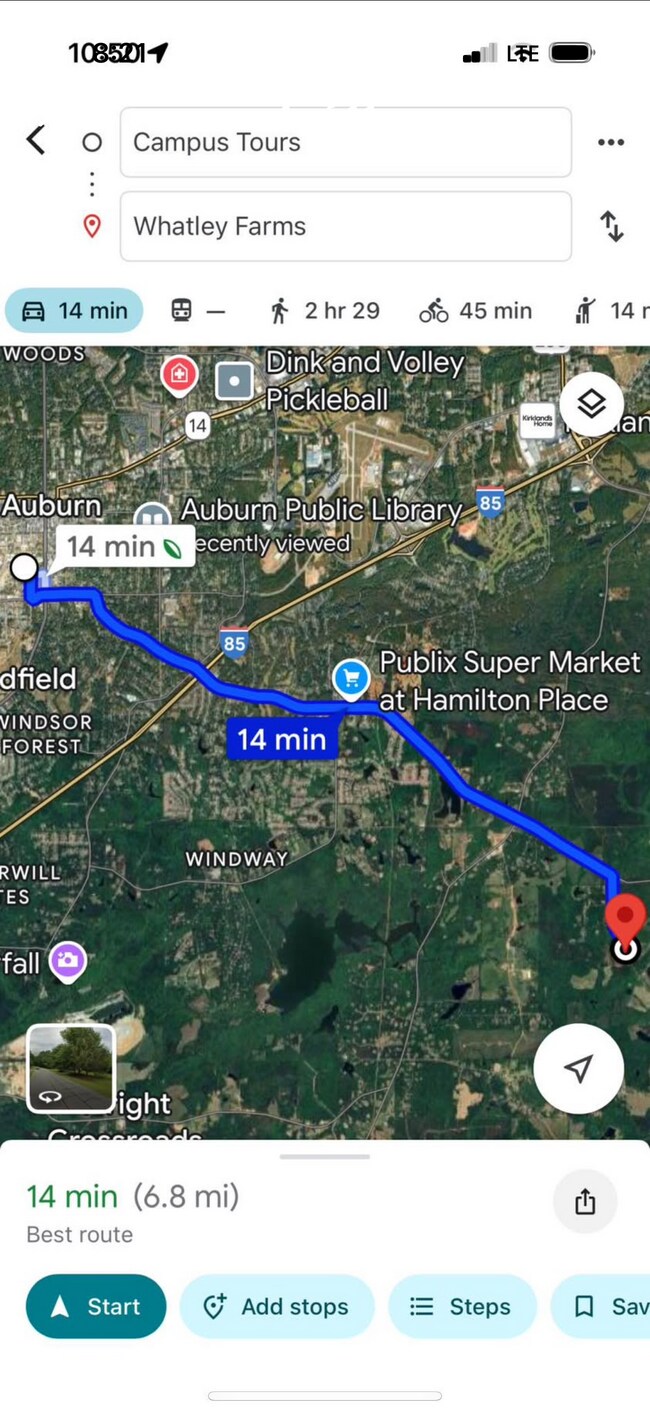Viewport: 650px width, 1413px height.
Task: Edit the Whatley Farms destination field
Action: coord(345,226)
